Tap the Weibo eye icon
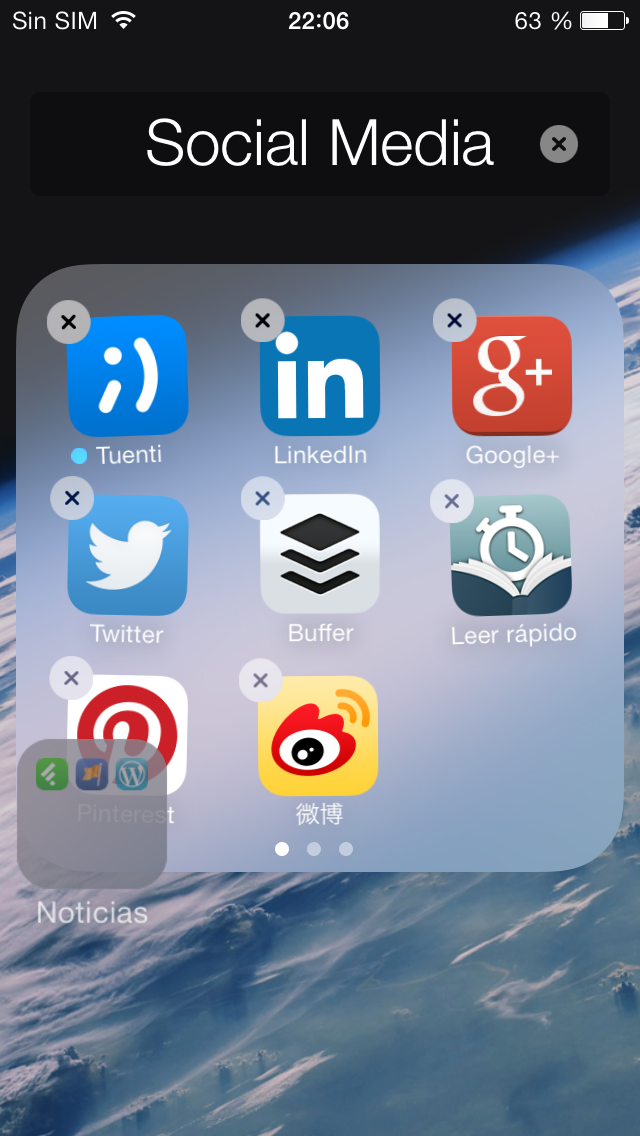Screen dimensions: 640x1136 coord(318,735)
